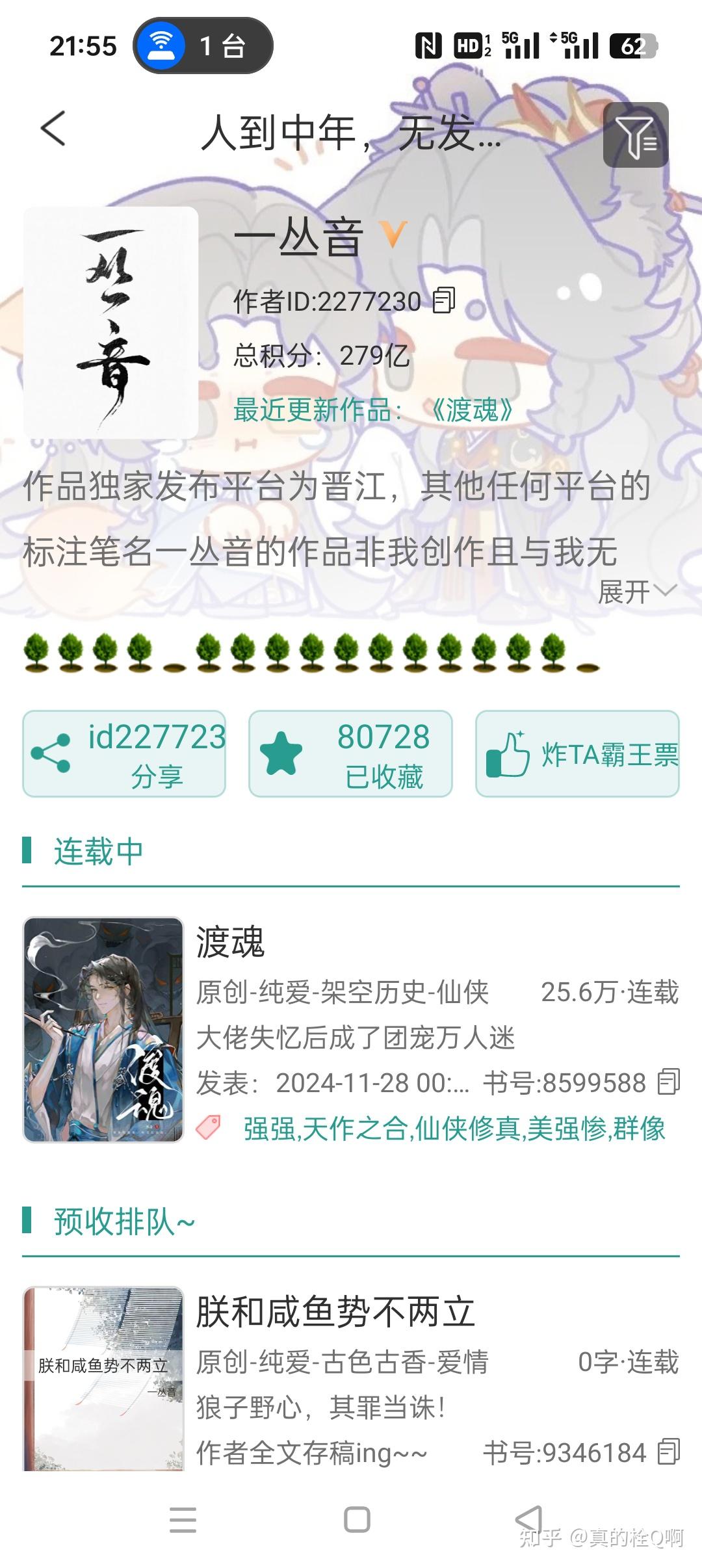The image size is (702, 1568).
Task: Copy the author ID 2277230
Action: tap(445, 300)
